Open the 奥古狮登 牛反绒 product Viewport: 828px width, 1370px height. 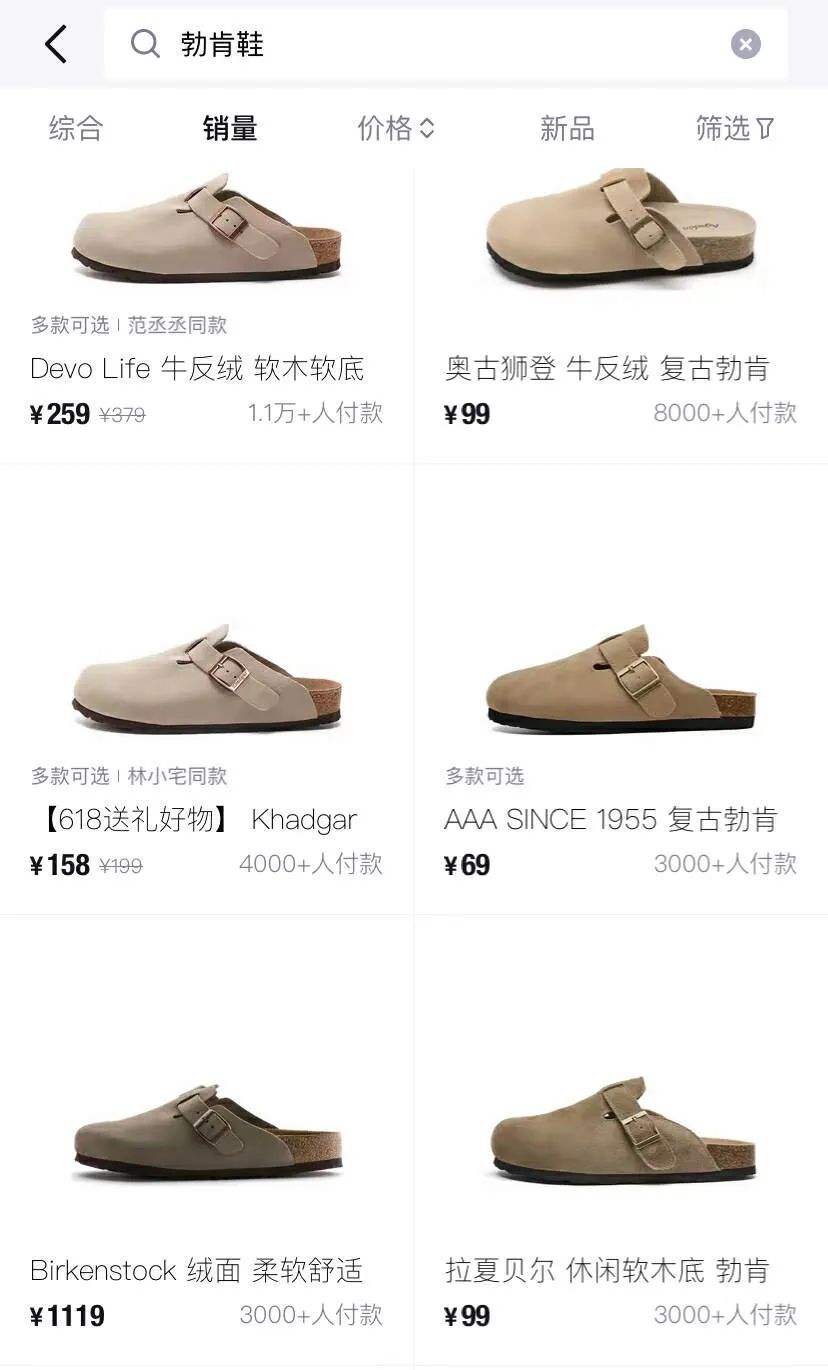click(x=620, y=300)
